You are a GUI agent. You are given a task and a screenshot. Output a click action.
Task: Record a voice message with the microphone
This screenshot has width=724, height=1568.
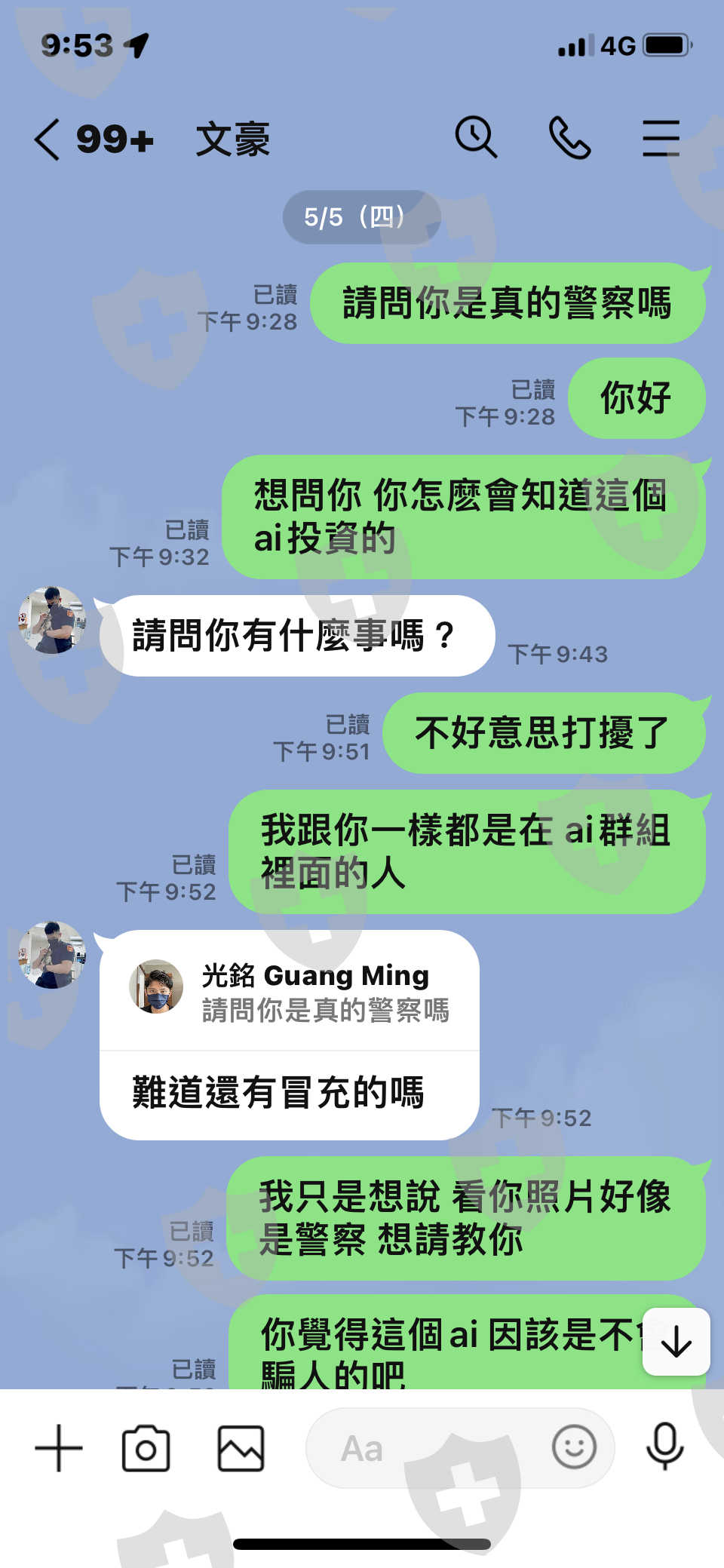click(665, 1447)
